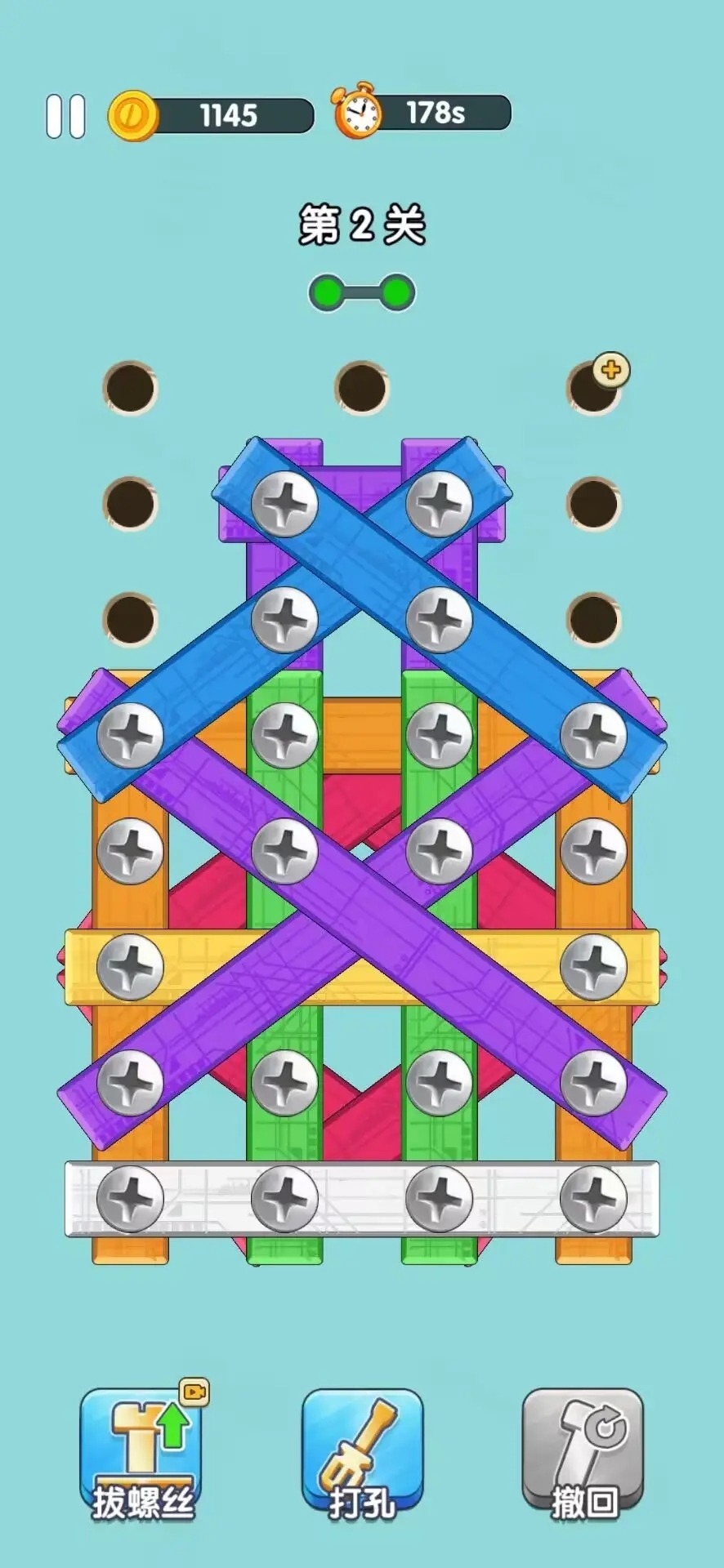The width and height of the screenshot is (724, 1568).
Task: Select the left screw on the yellow bar
Action: [x=130, y=967]
